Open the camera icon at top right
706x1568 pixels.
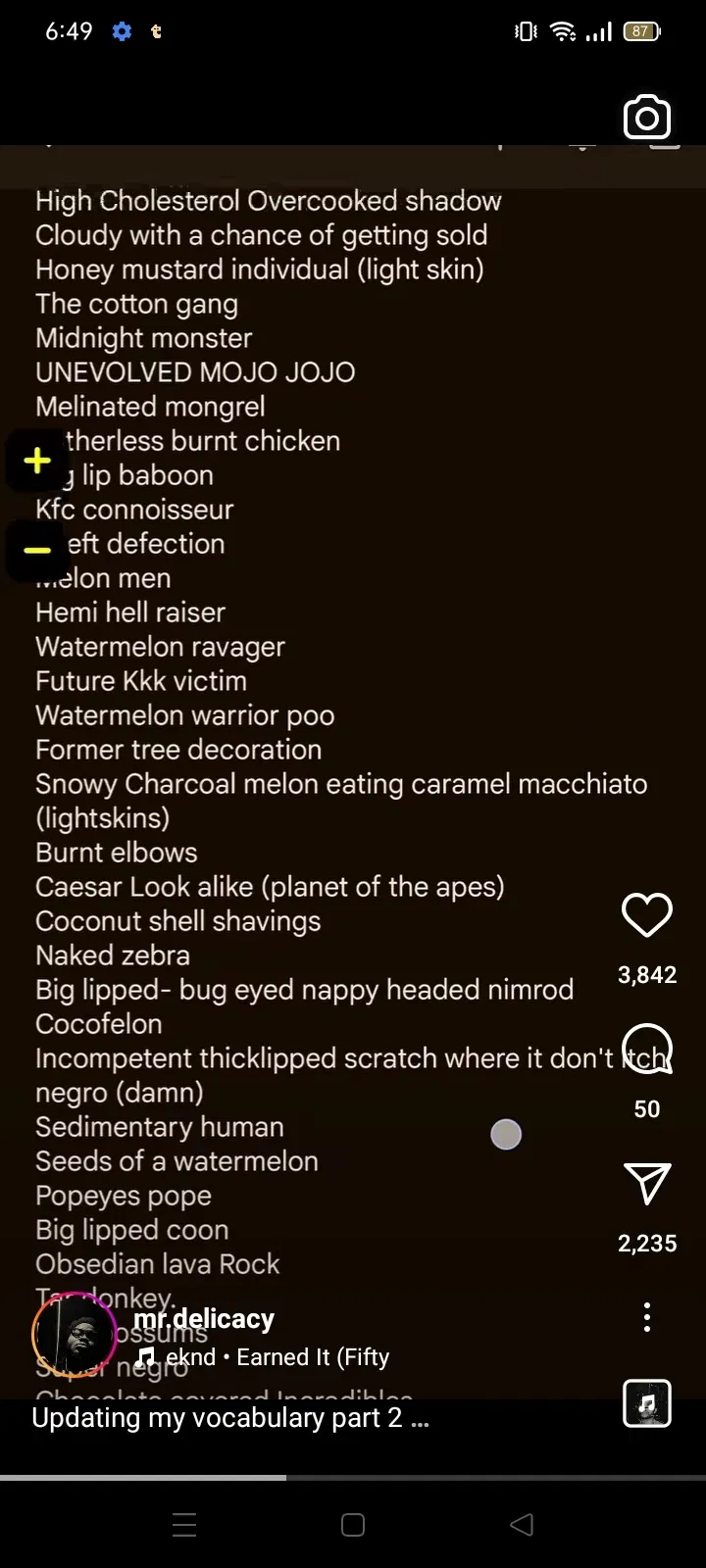[x=647, y=117]
